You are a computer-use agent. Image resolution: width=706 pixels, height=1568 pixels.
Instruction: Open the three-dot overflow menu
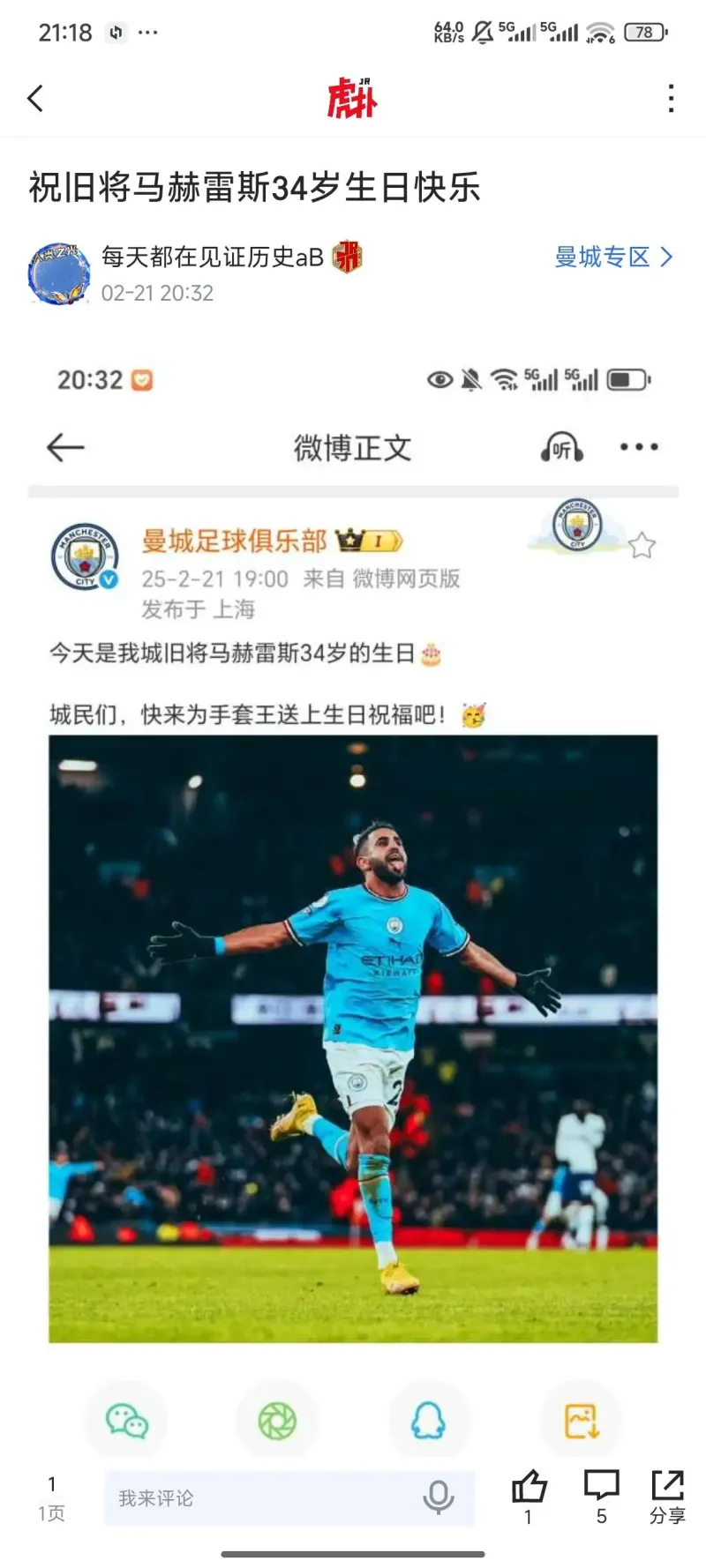(671, 98)
